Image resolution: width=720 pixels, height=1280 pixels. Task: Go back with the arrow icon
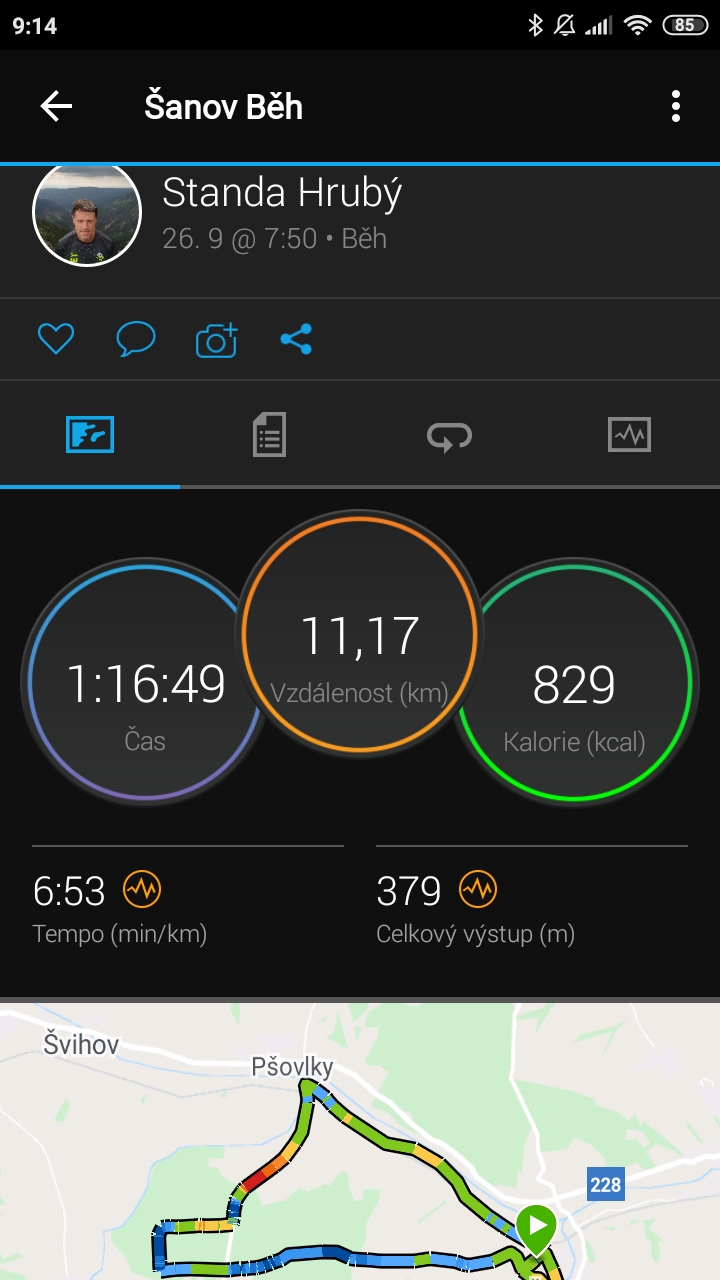(x=56, y=106)
